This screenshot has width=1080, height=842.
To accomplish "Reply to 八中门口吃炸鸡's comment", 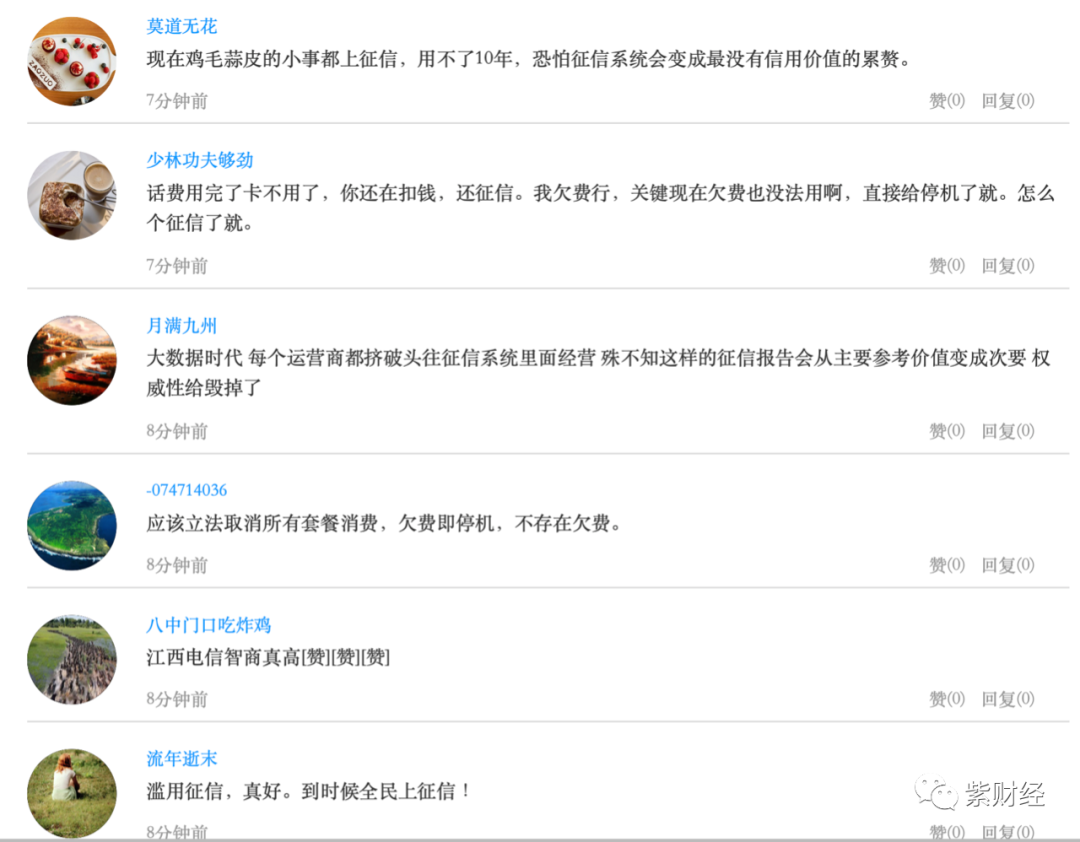I will [1008, 699].
